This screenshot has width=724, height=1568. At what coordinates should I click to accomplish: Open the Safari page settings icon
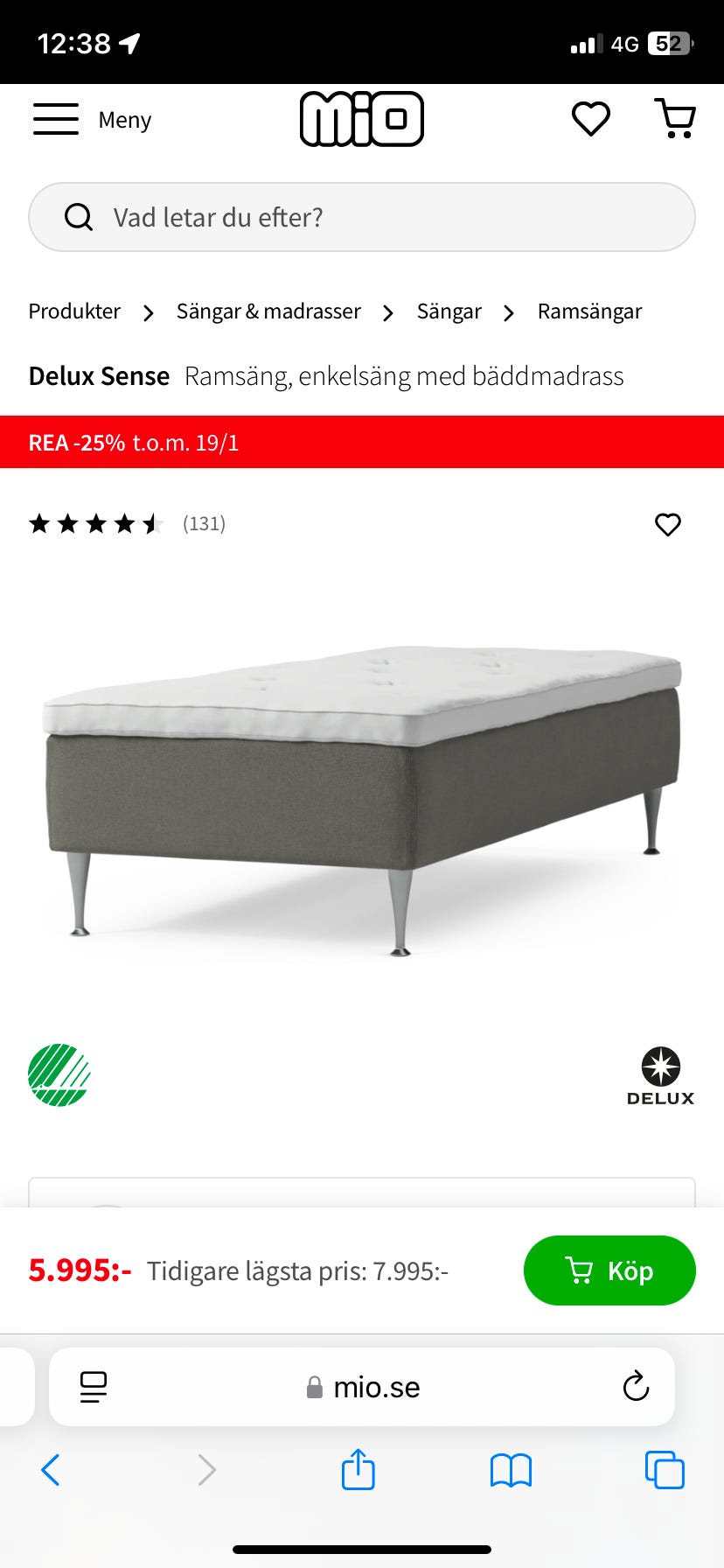pos(94,1387)
